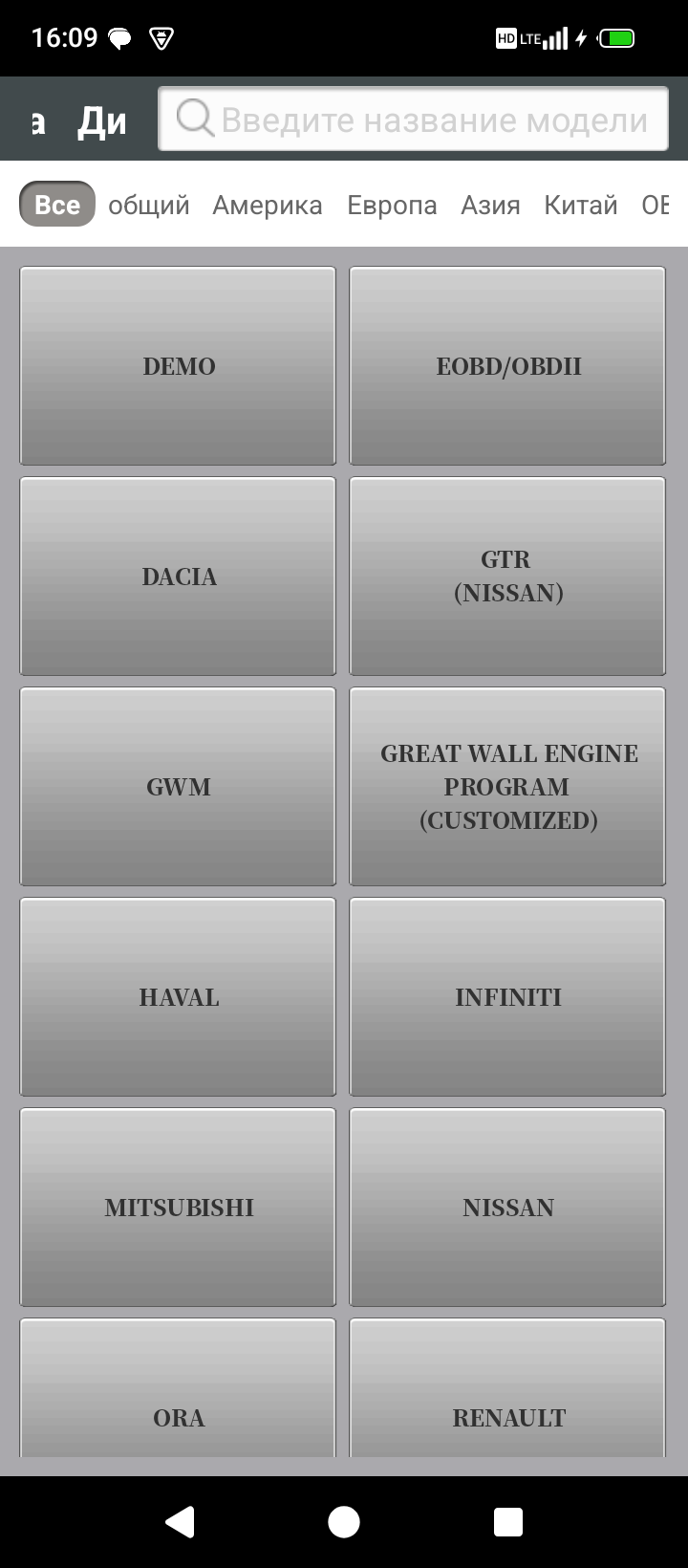Open the DEMO tile
The image size is (688, 1568).
click(179, 366)
